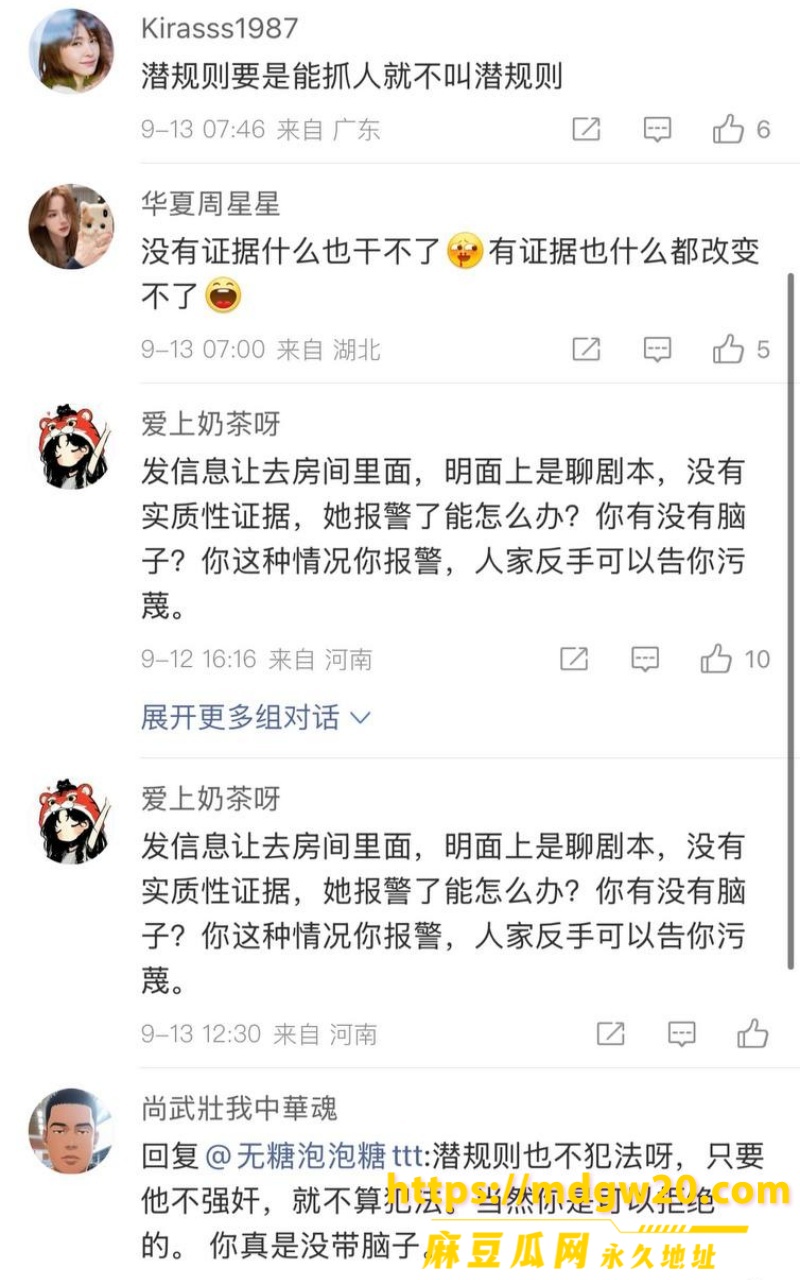This screenshot has width=800, height=1280.
Task: Reply to 爱上奶茶呀's 9-12 16:16 comment
Action: pyautogui.click(x=646, y=659)
